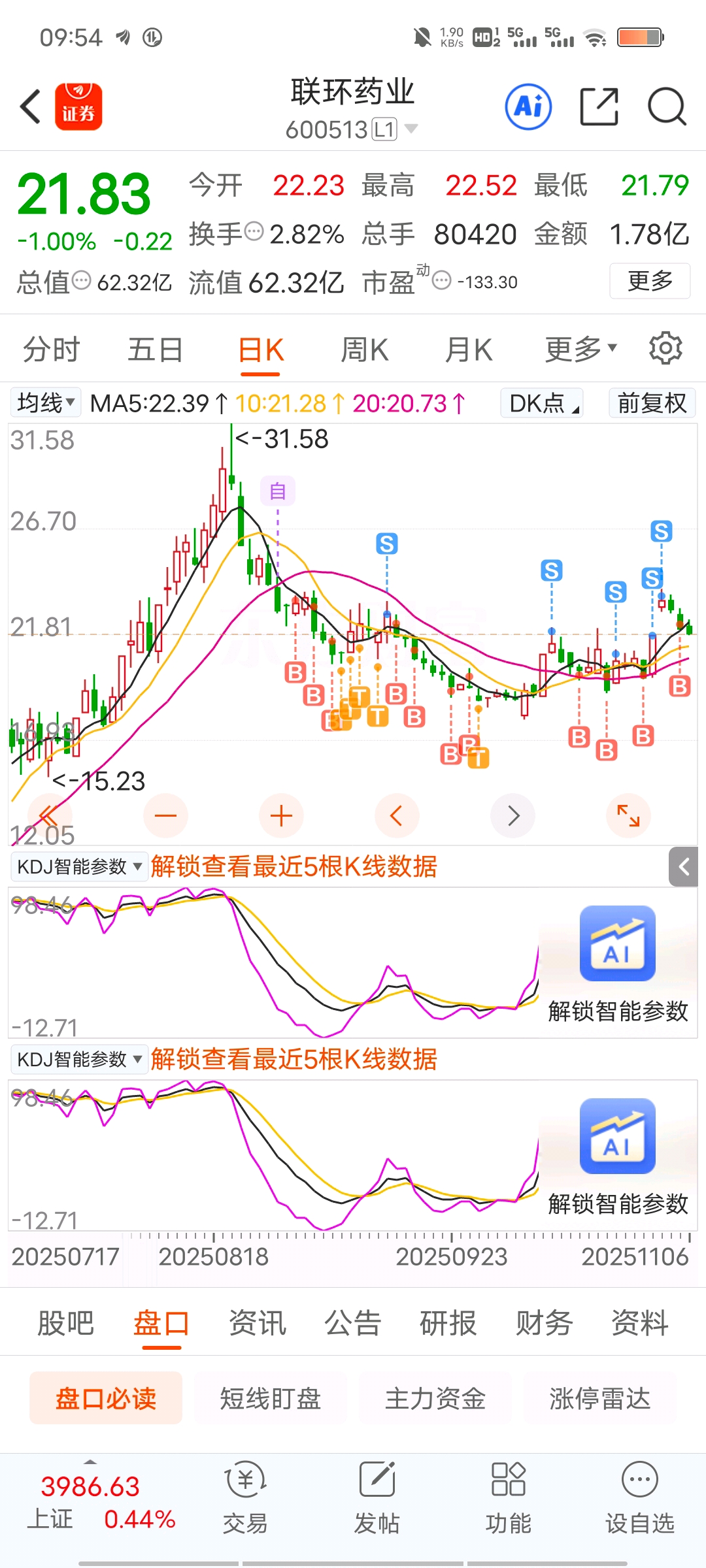Tap 更多 button for more quote data
The height and width of the screenshot is (1568, 706).
click(649, 281)
